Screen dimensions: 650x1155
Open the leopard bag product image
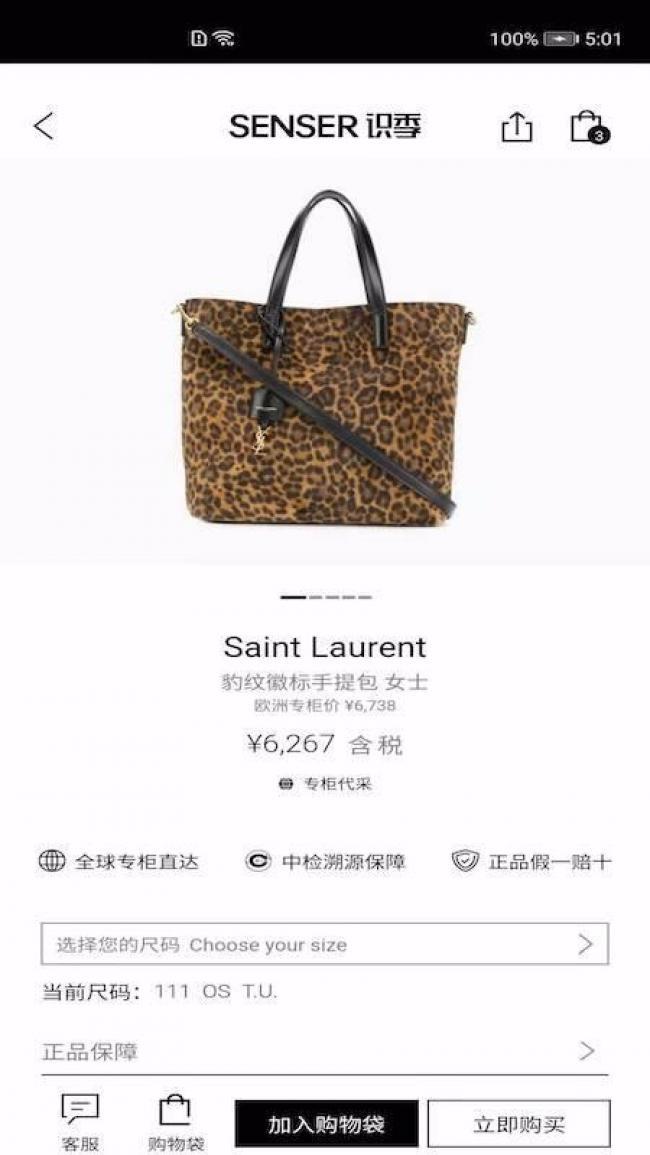click(x=324, y=360)
